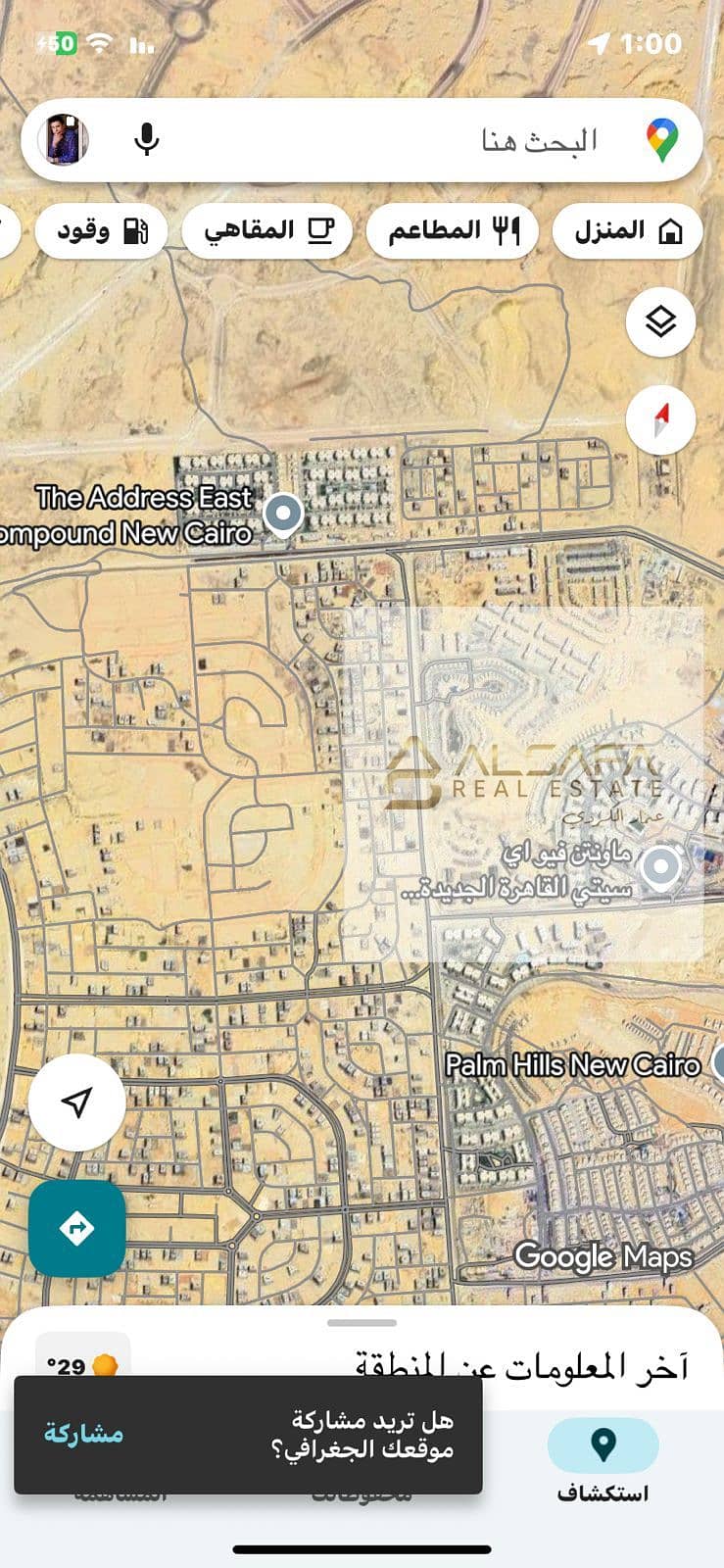Open the search field البحث هنا
The width and height of the screenshot is (724, 1568).
click(x=441, y=140)
